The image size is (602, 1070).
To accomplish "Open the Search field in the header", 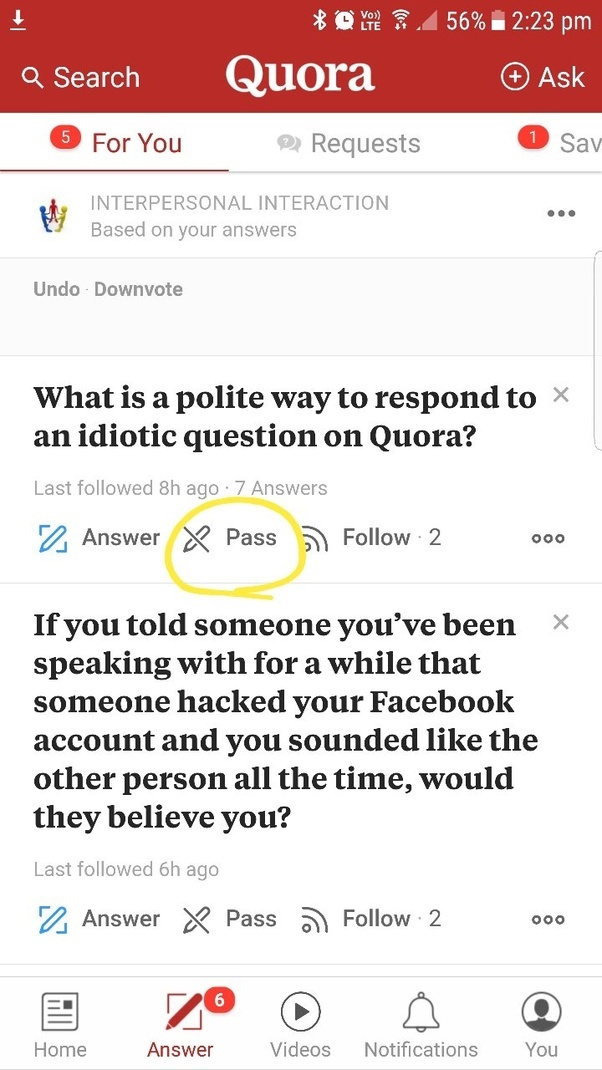I will pyautogui.click(x=80, y=77).
